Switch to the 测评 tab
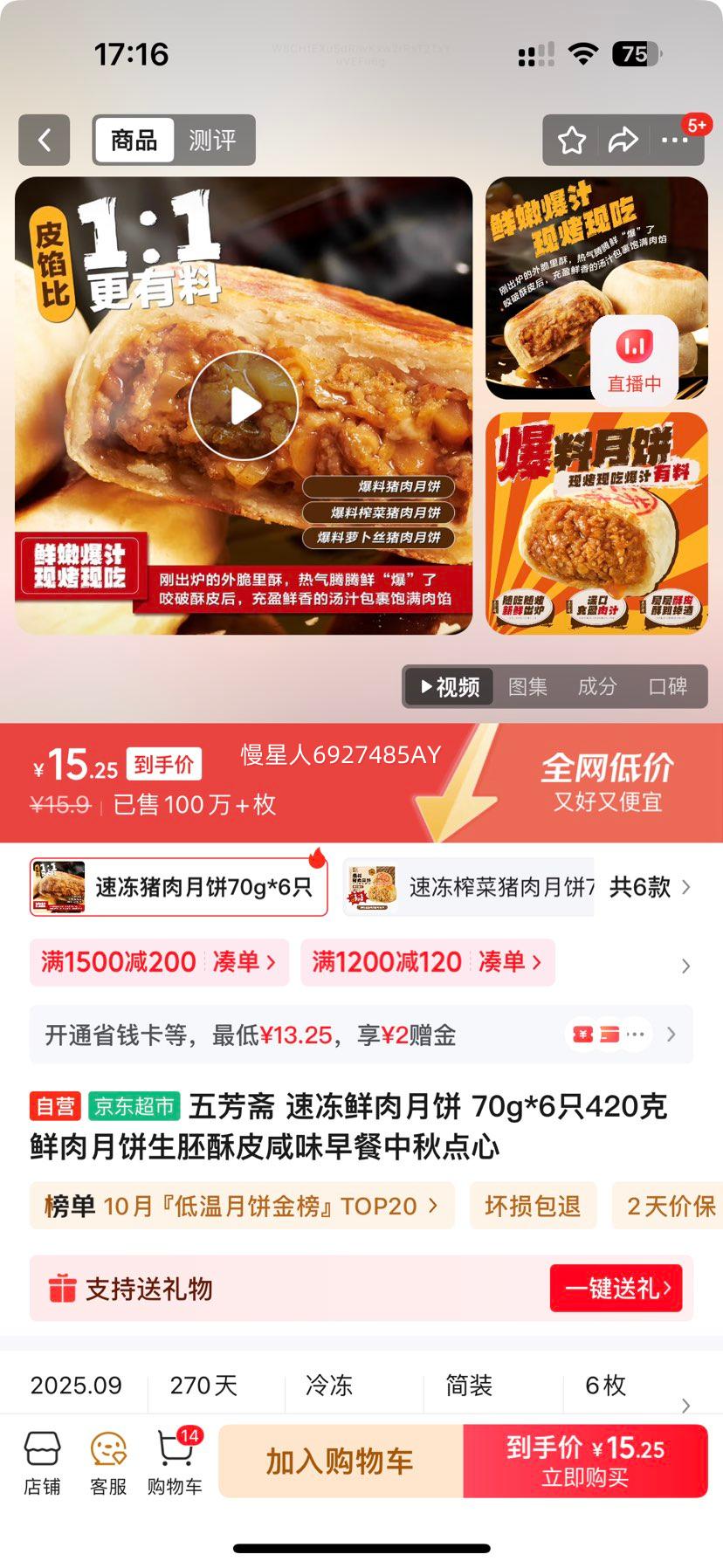Image resolution: width=723 pixels, height=1568 pixels. point(212,140)
